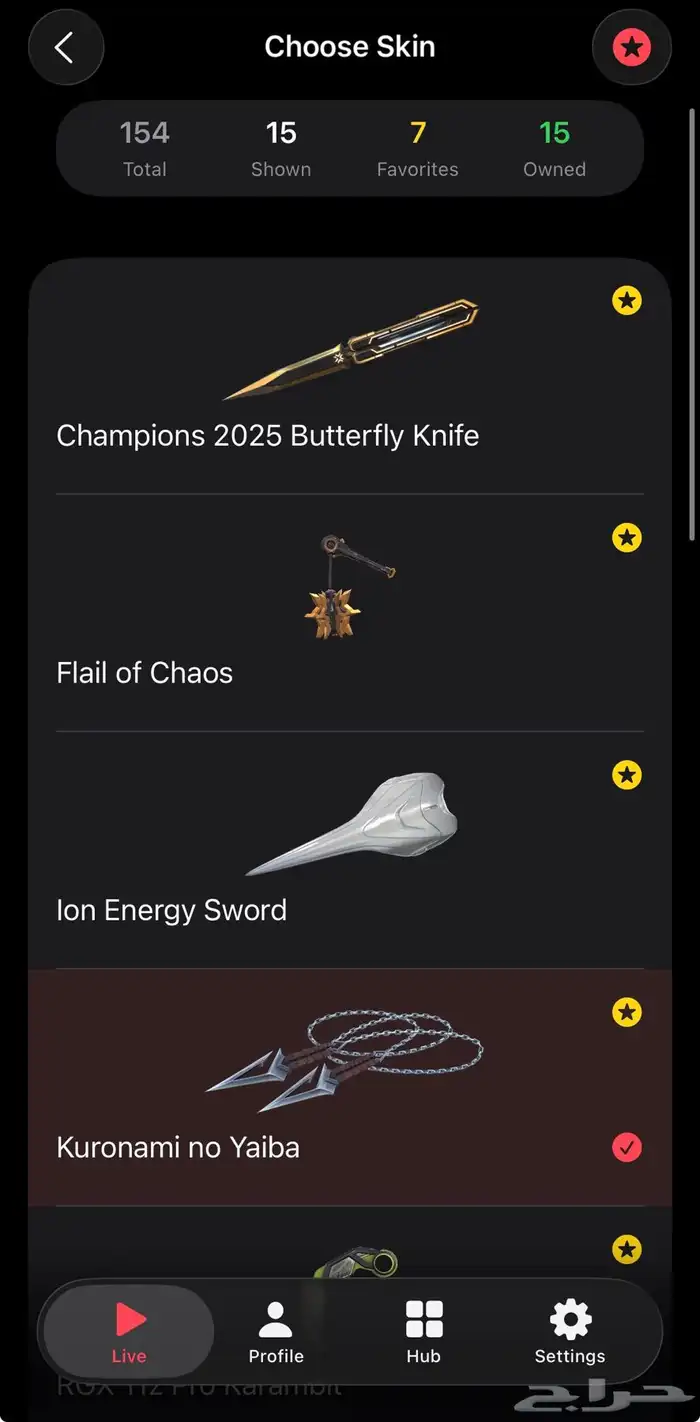Go to the Hub tab
This screenshot has height=1422, width=700.
[423, 1332]
